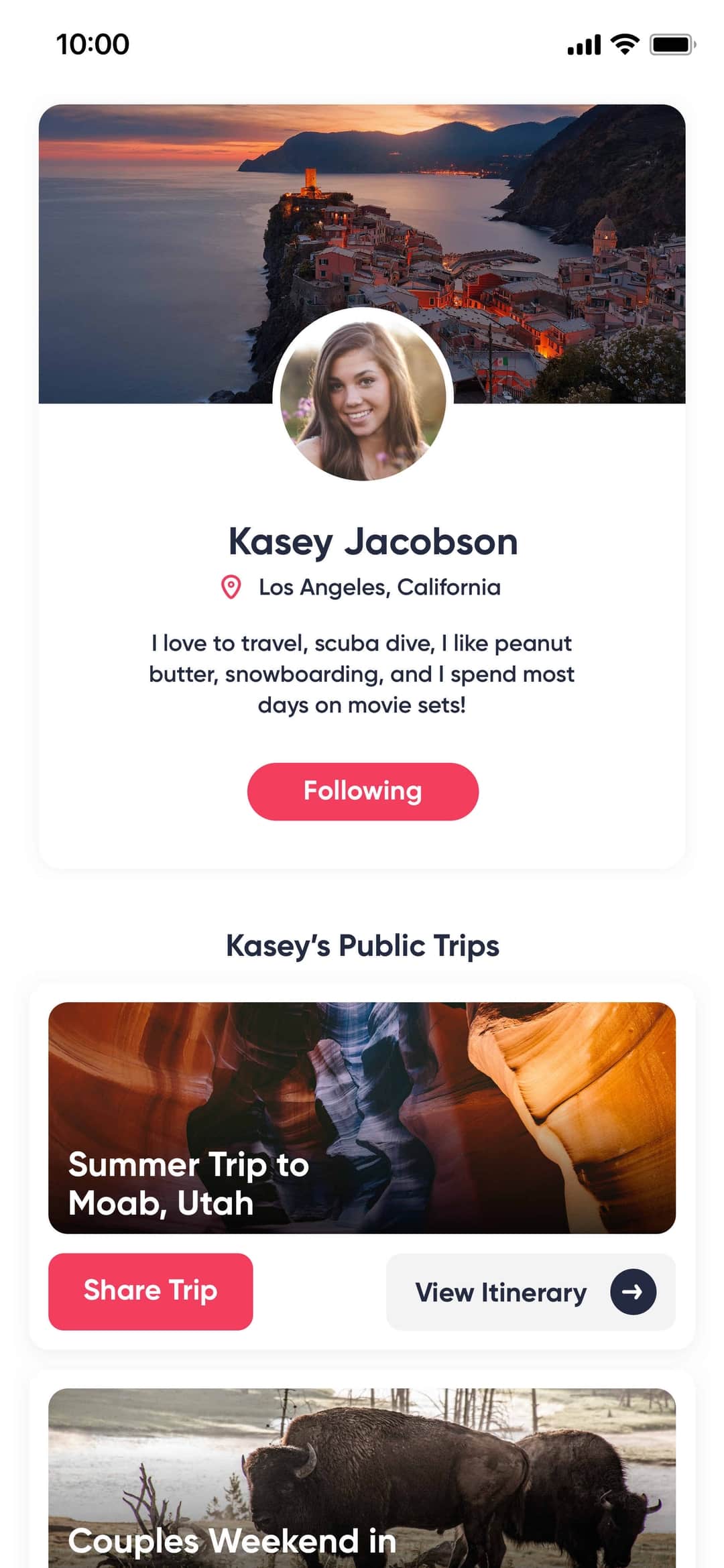This screenshot has width=724, height=1568.
Task: Share the Summer Trip to Moab
Action: [x=149, y=1292]
